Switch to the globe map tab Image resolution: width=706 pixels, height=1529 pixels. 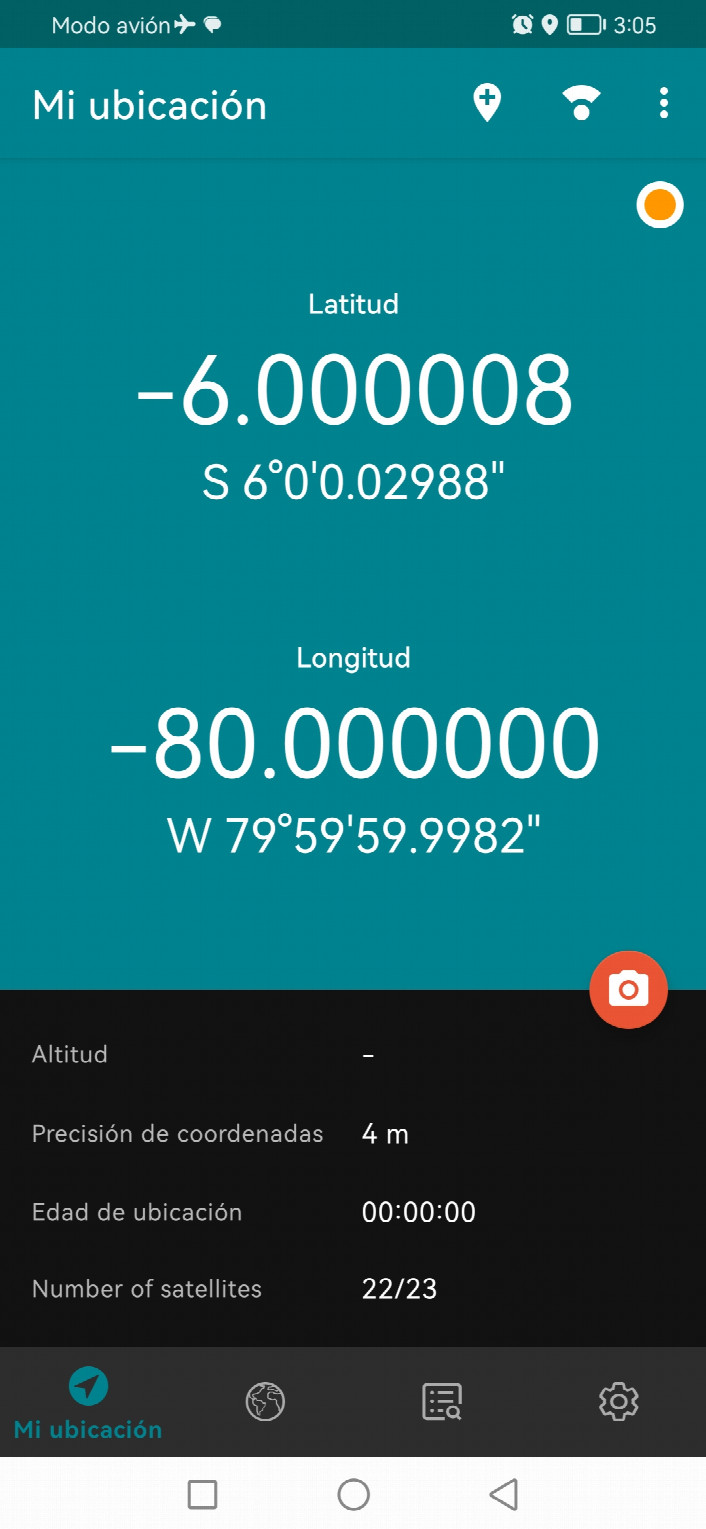(265, 1401)
